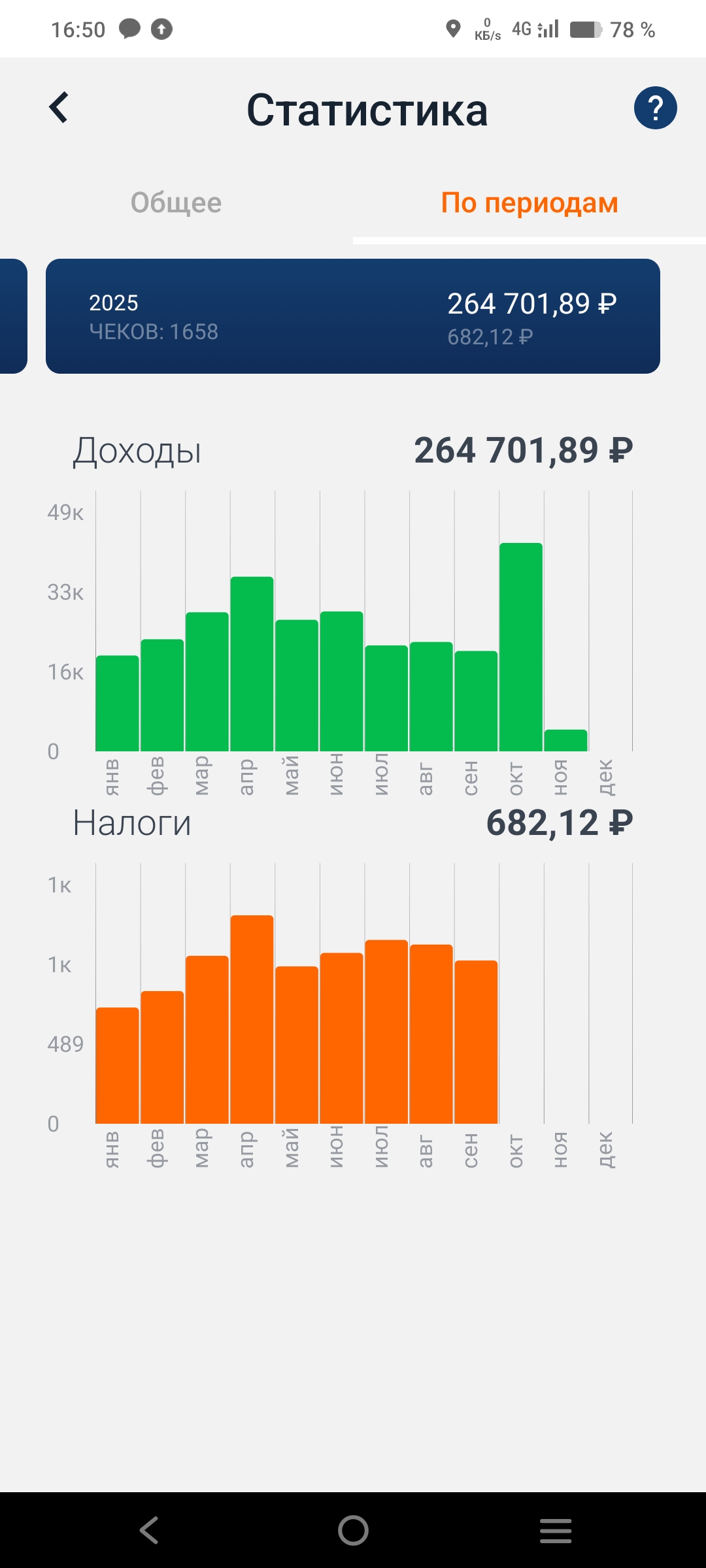Open the 2025 year summary card
Viewport: 706px width, 1568px height.
pyautogui.click(x=353, y=316)
